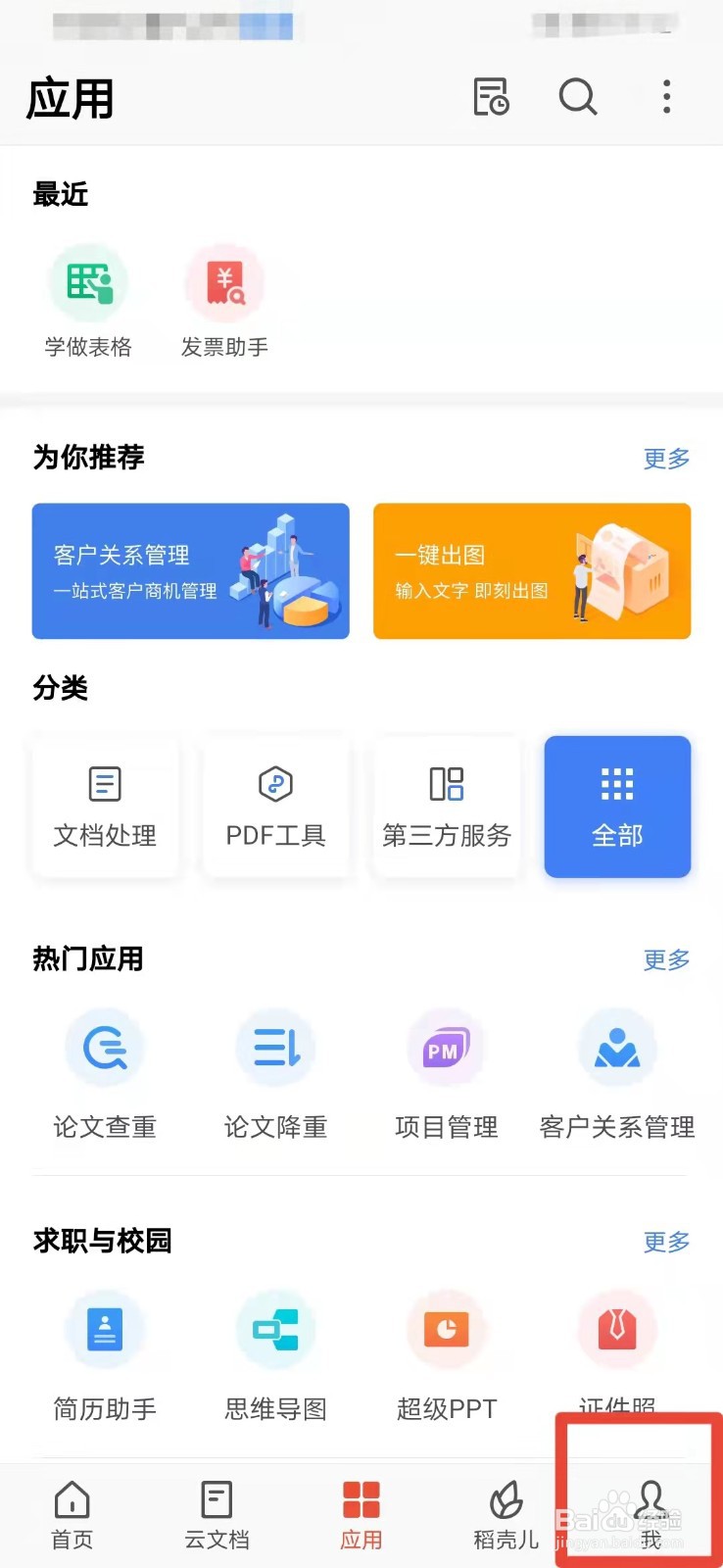Select the 文档处理 category

point(105,806)
